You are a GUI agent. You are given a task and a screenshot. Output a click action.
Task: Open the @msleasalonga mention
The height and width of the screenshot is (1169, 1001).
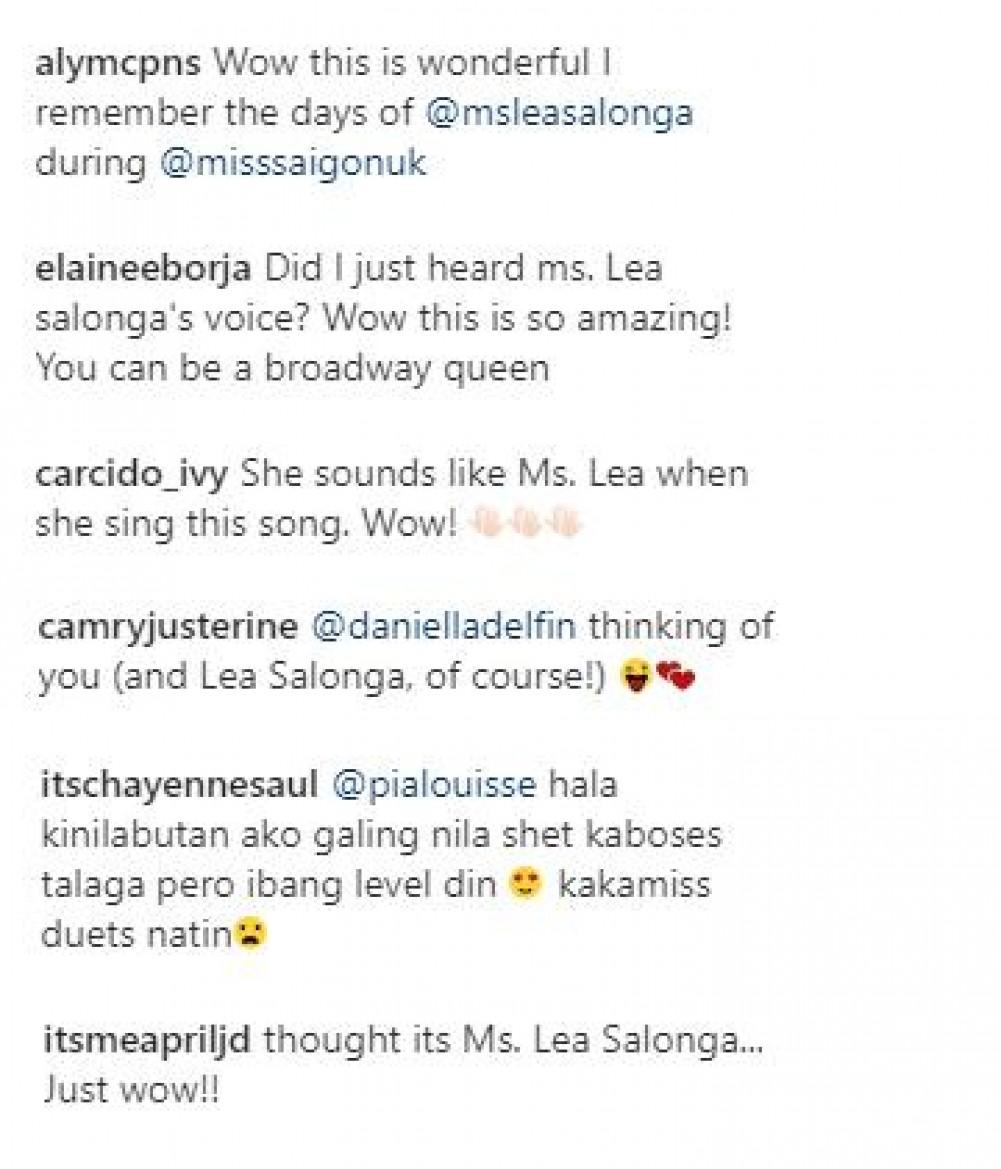tap(559, 114)
